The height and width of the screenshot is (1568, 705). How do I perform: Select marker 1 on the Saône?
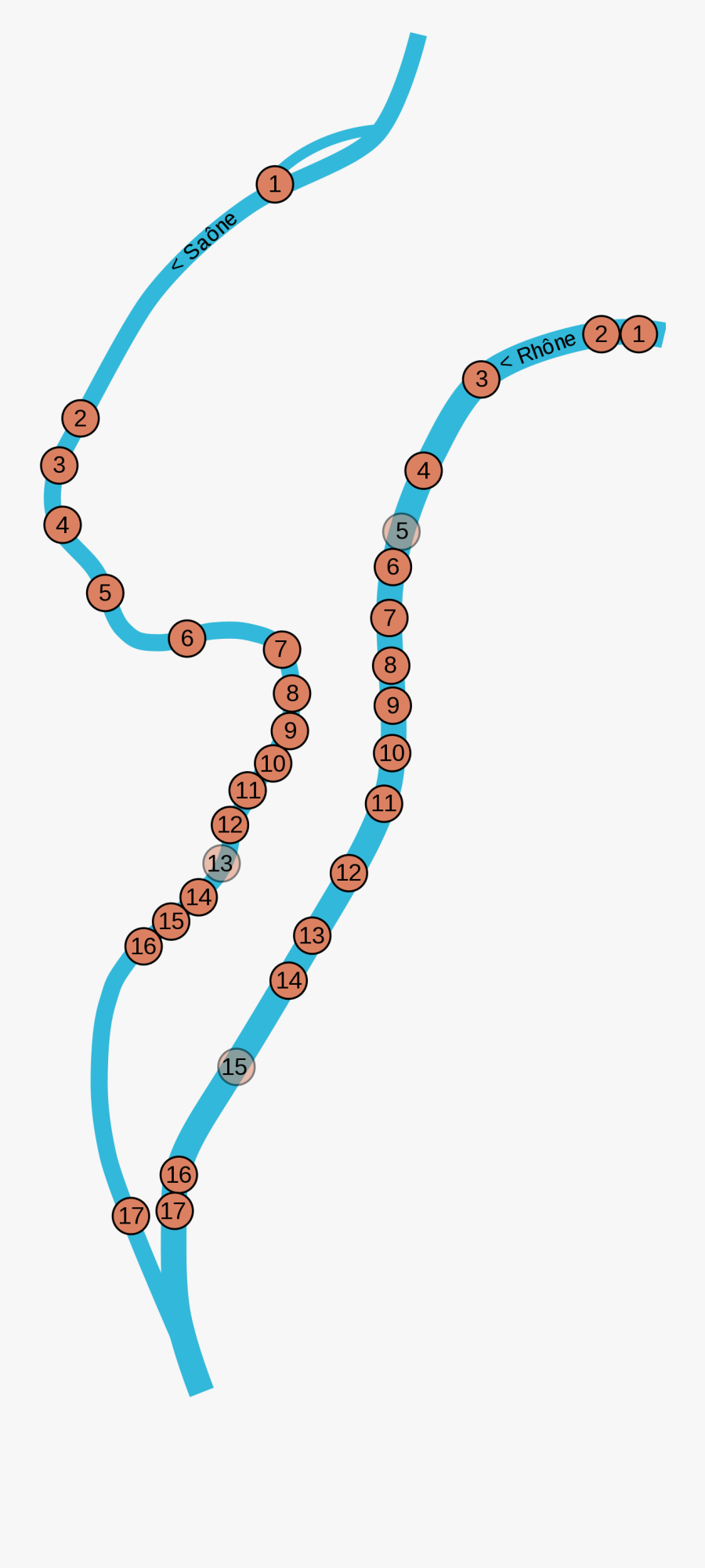(x=275, y=184)
